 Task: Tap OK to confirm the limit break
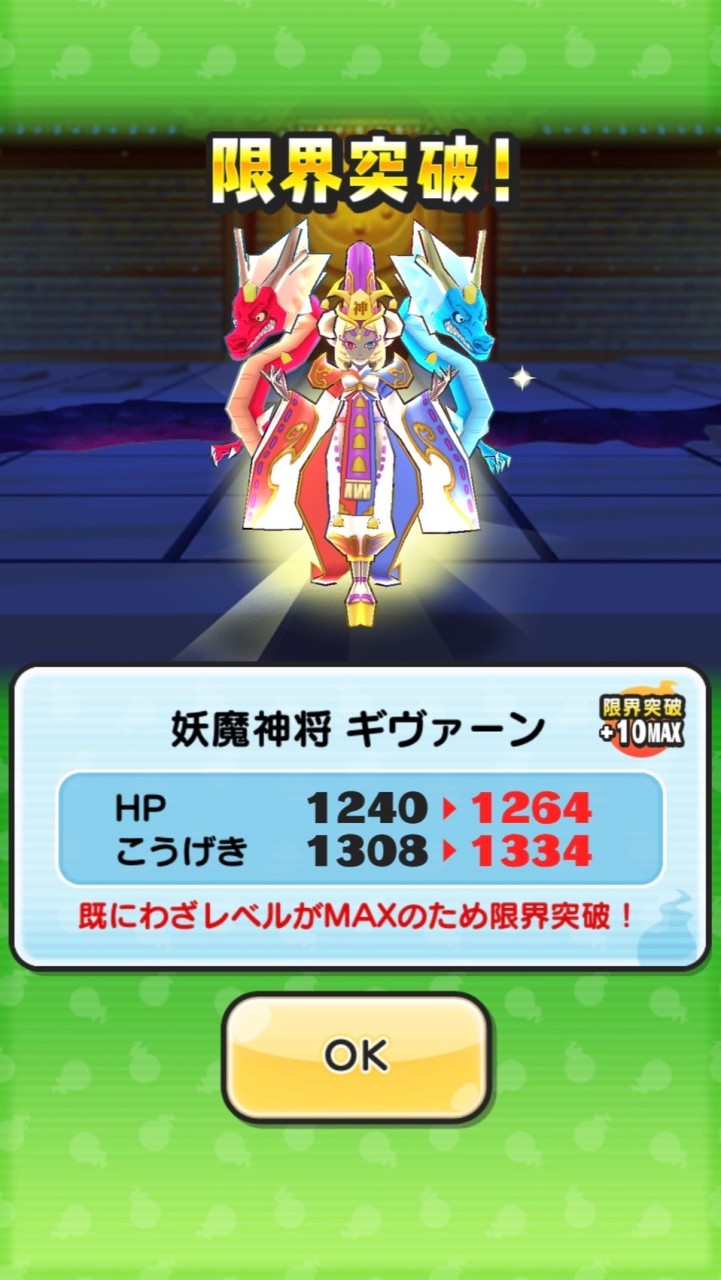coord(356,1057)
